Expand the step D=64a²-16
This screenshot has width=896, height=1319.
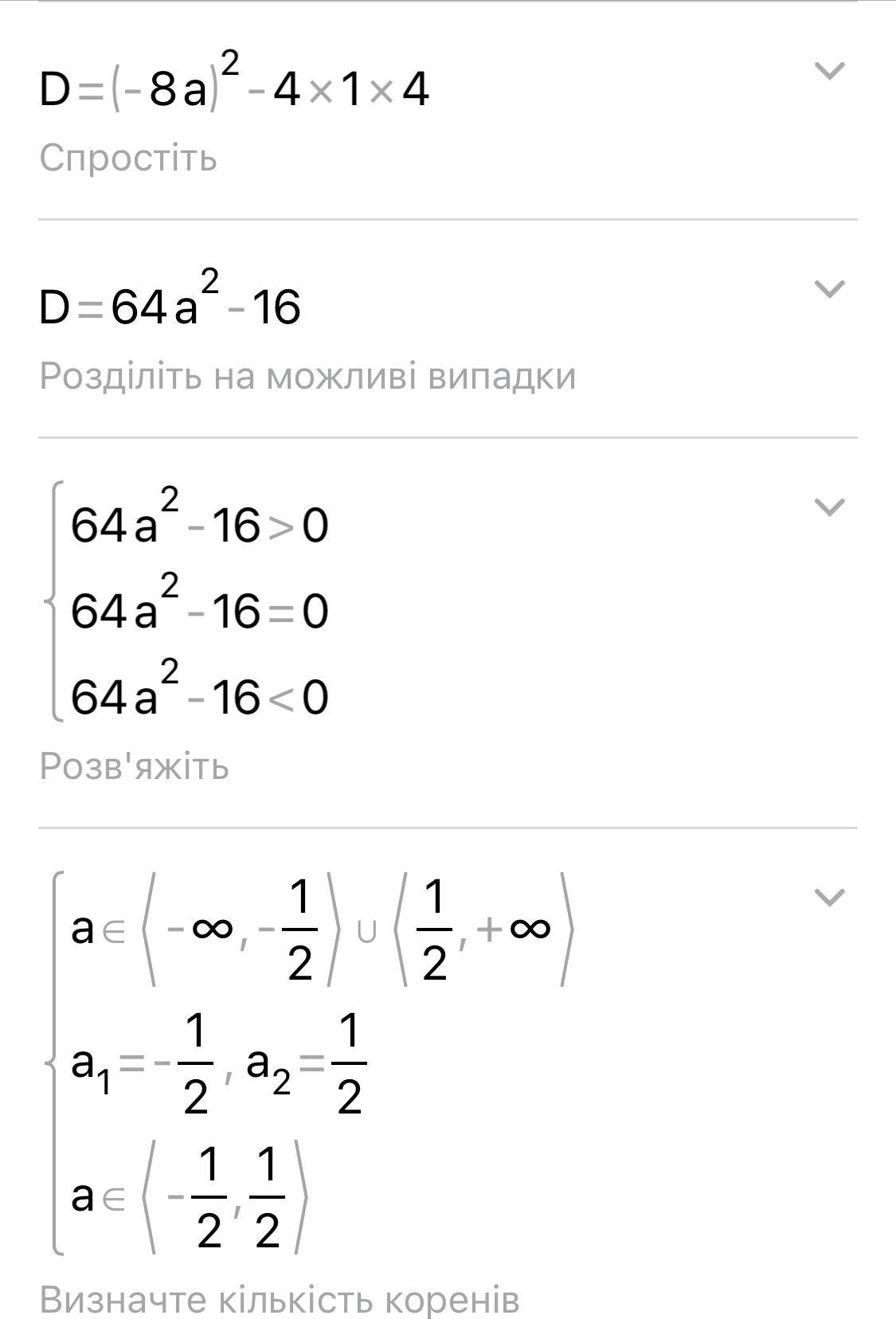[x=830, y=289]
